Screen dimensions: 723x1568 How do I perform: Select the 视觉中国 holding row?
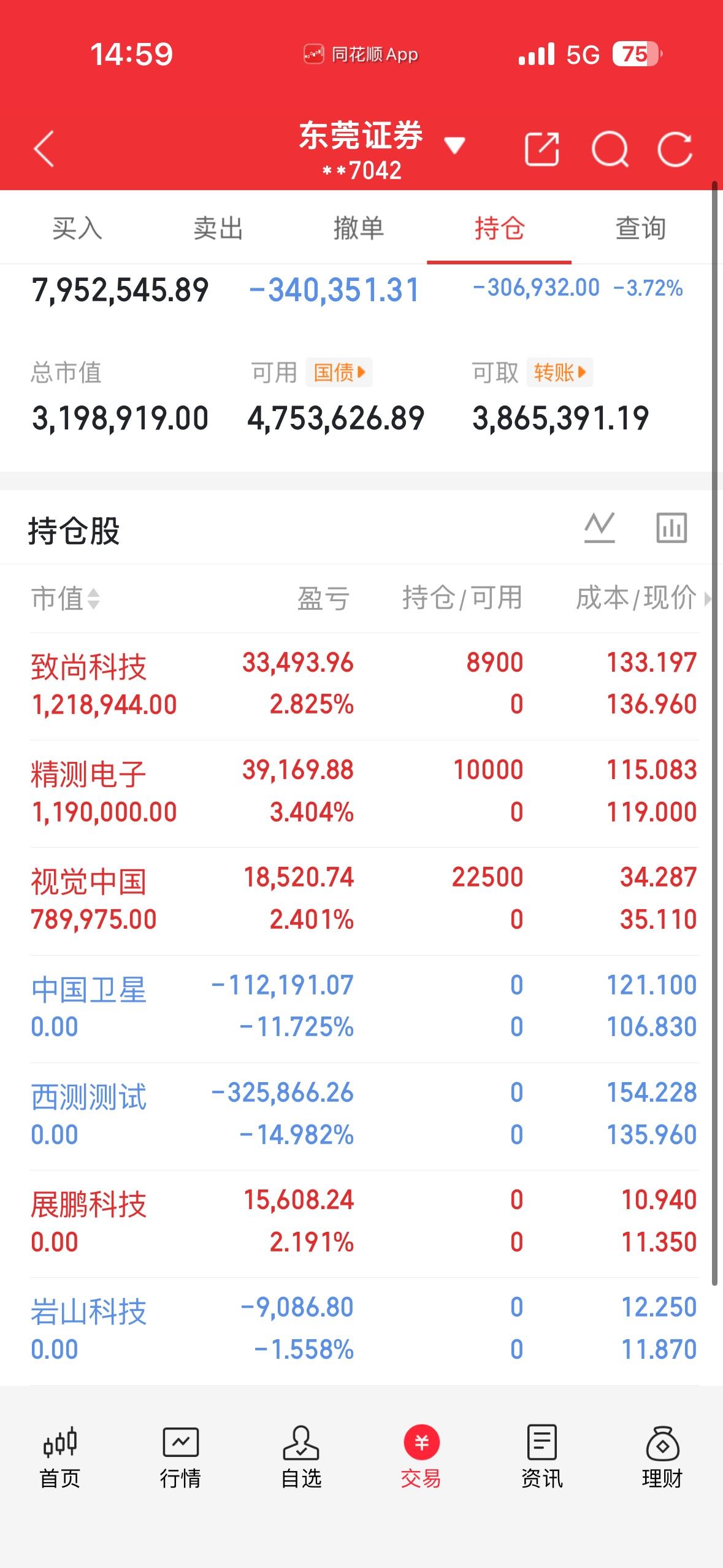[362, 899]
